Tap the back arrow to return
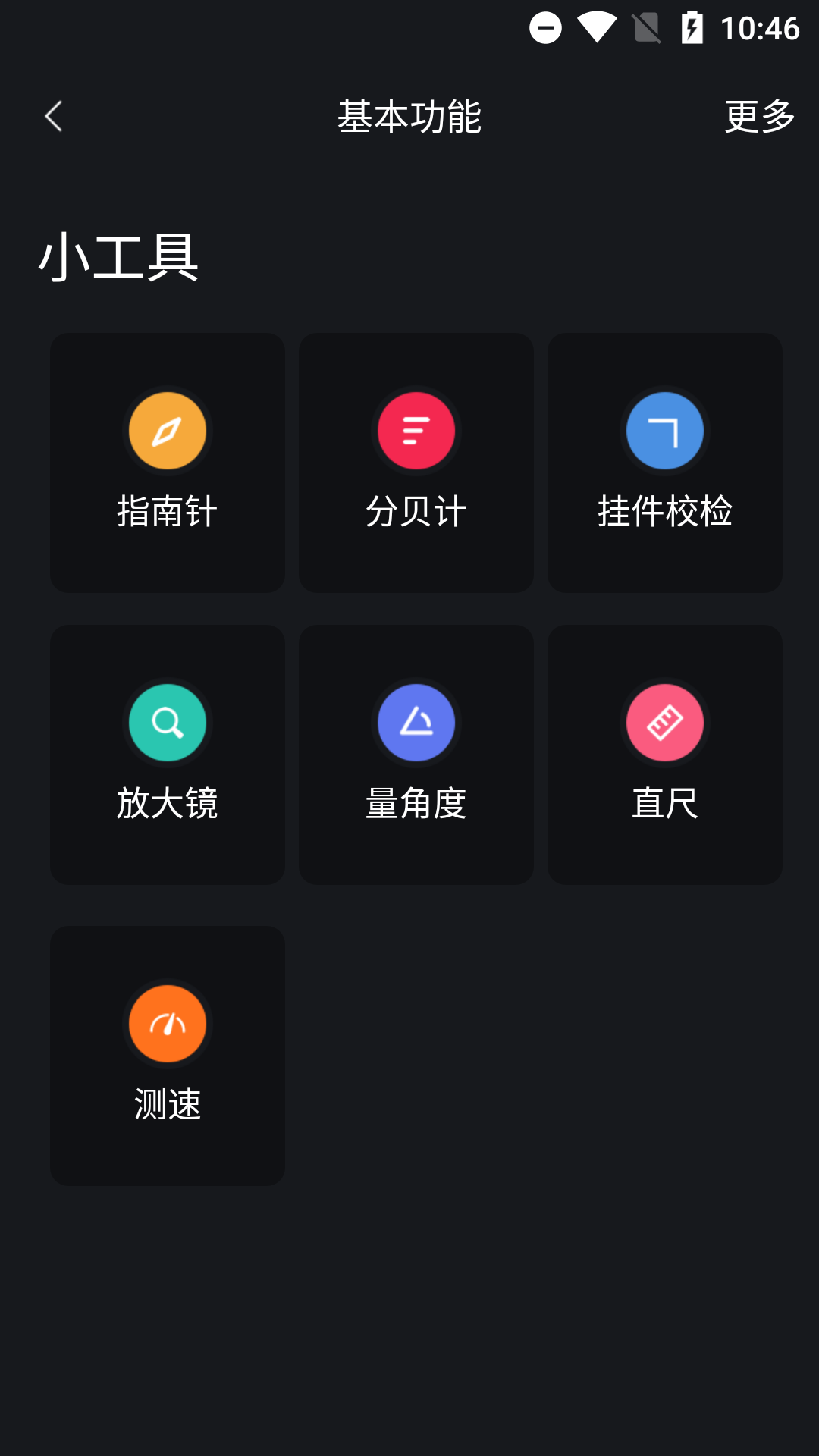Image resolution: width=819 pixels, height=1456 pixels. tap(53, 115)
